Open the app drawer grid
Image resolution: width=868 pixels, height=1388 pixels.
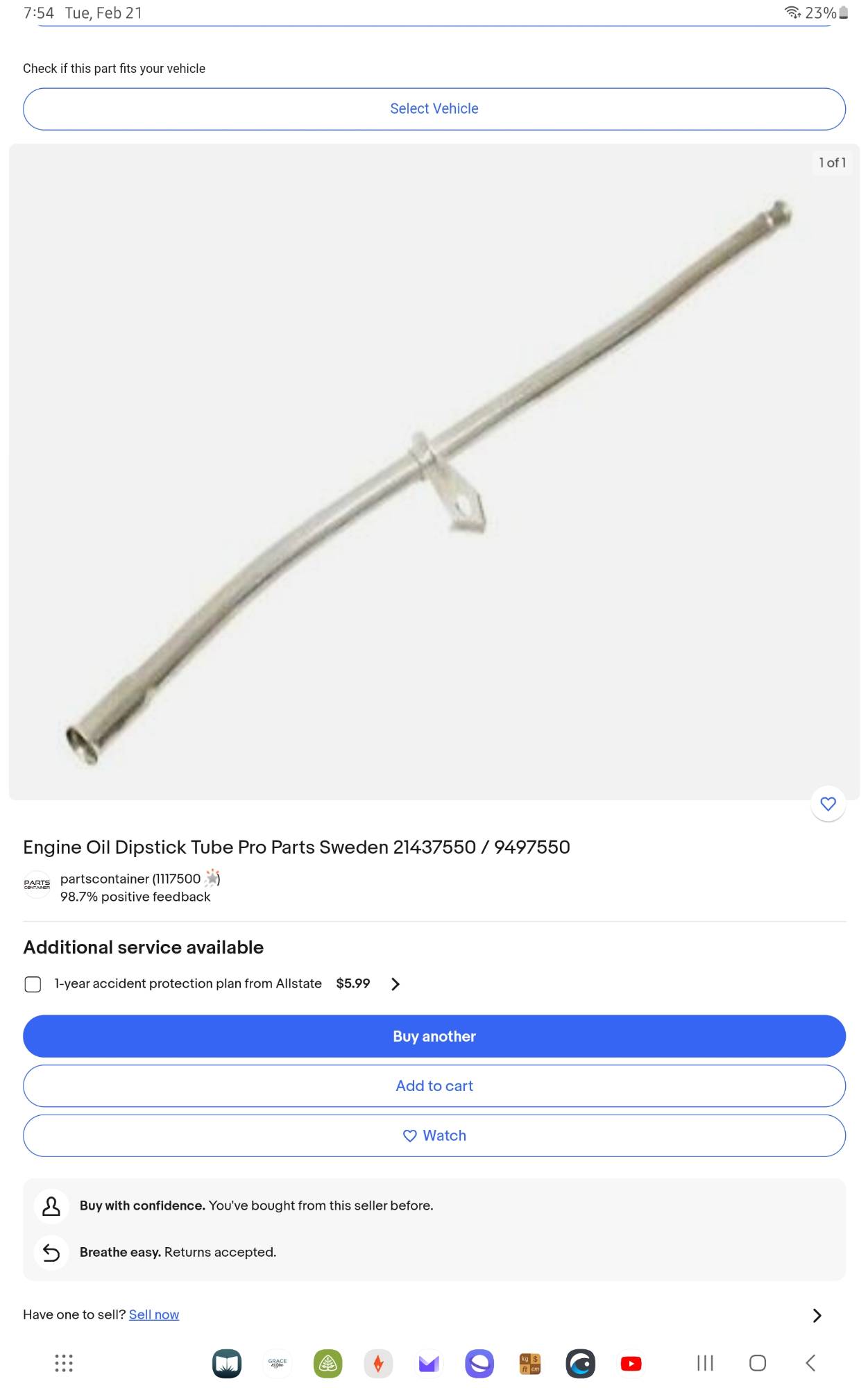tap(64, 1363)
